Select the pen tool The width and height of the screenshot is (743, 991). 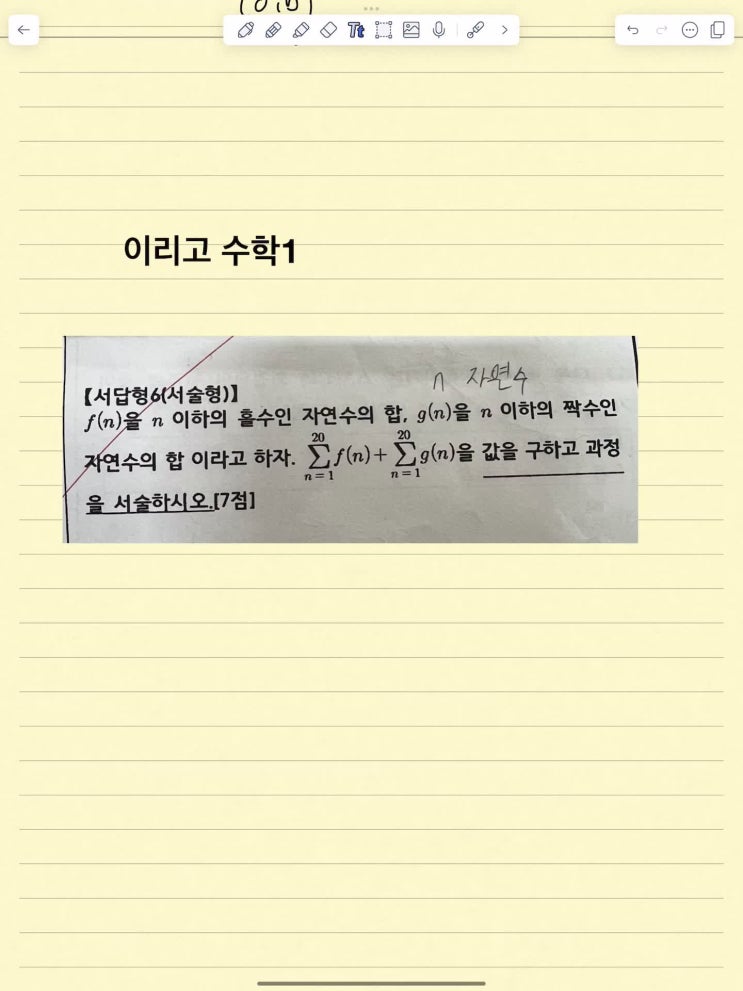point(245,30)
